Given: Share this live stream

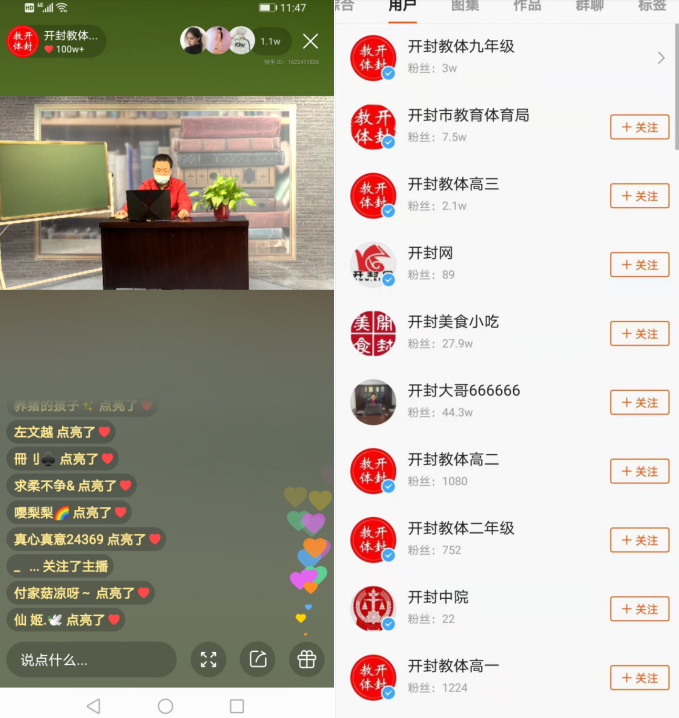Looking at the screenshot, I should click(257, 660).
